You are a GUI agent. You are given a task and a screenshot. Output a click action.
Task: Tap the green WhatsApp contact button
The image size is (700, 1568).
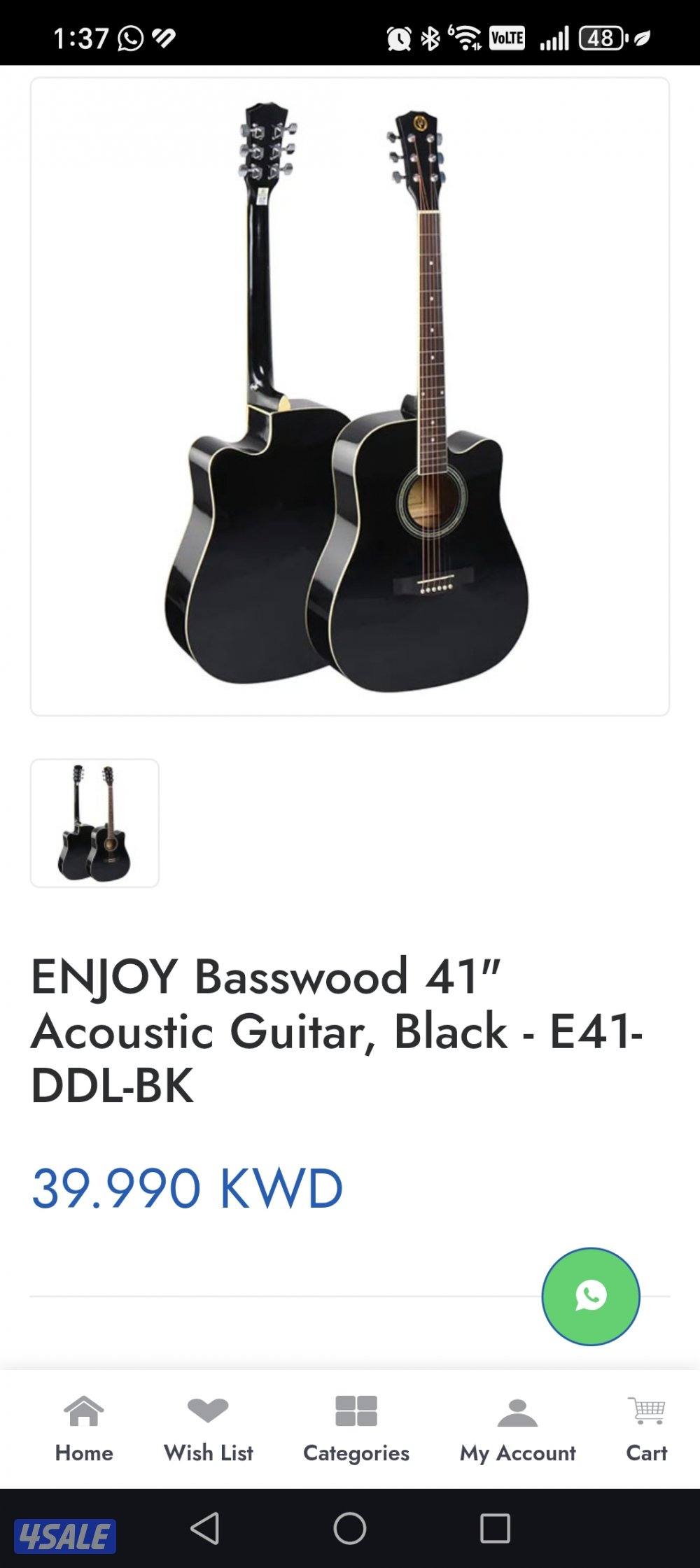coord(590,1297)
